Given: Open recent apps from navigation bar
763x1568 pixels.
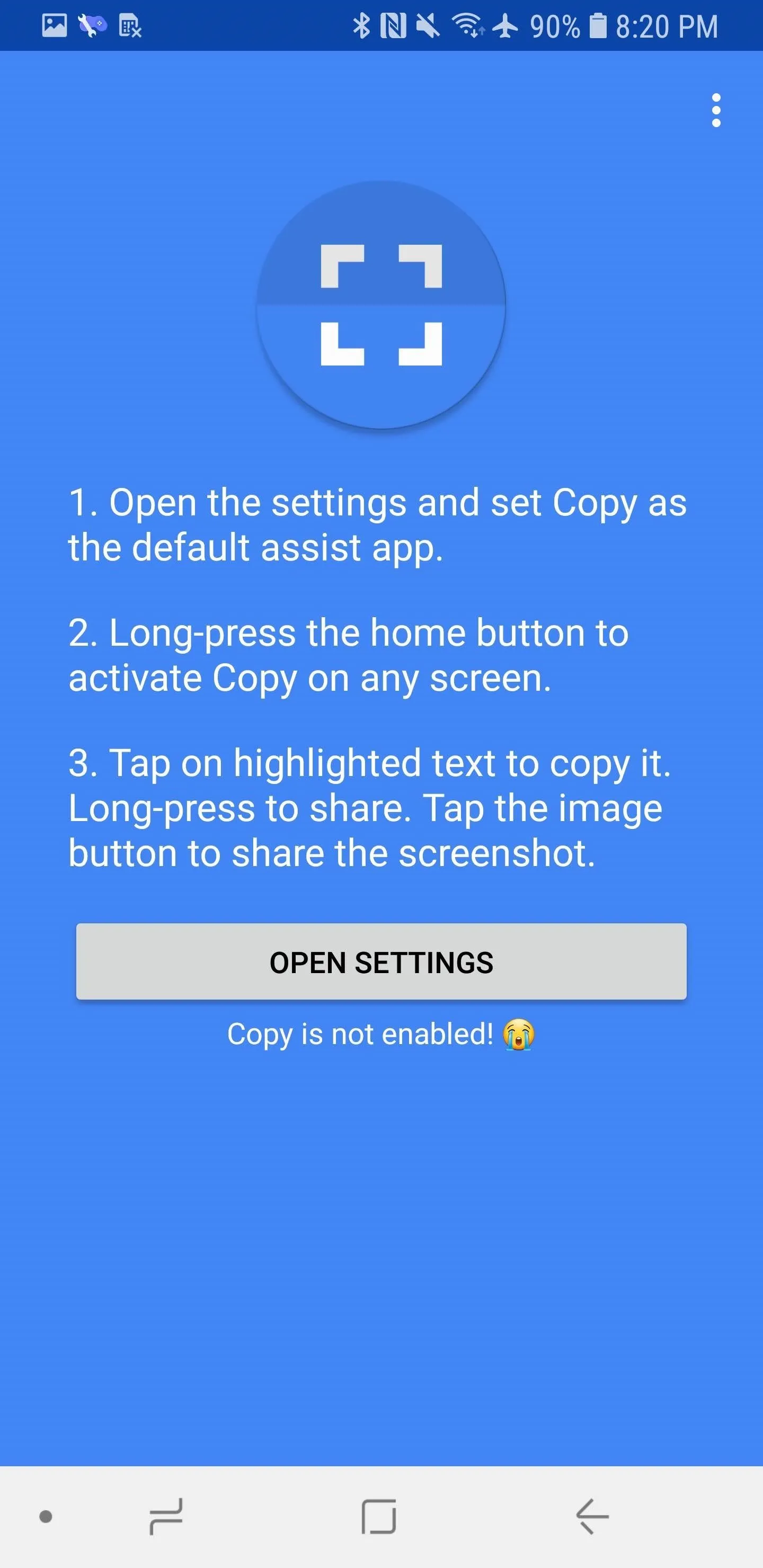Looking at the screenshot, I should pos(166,1516).
